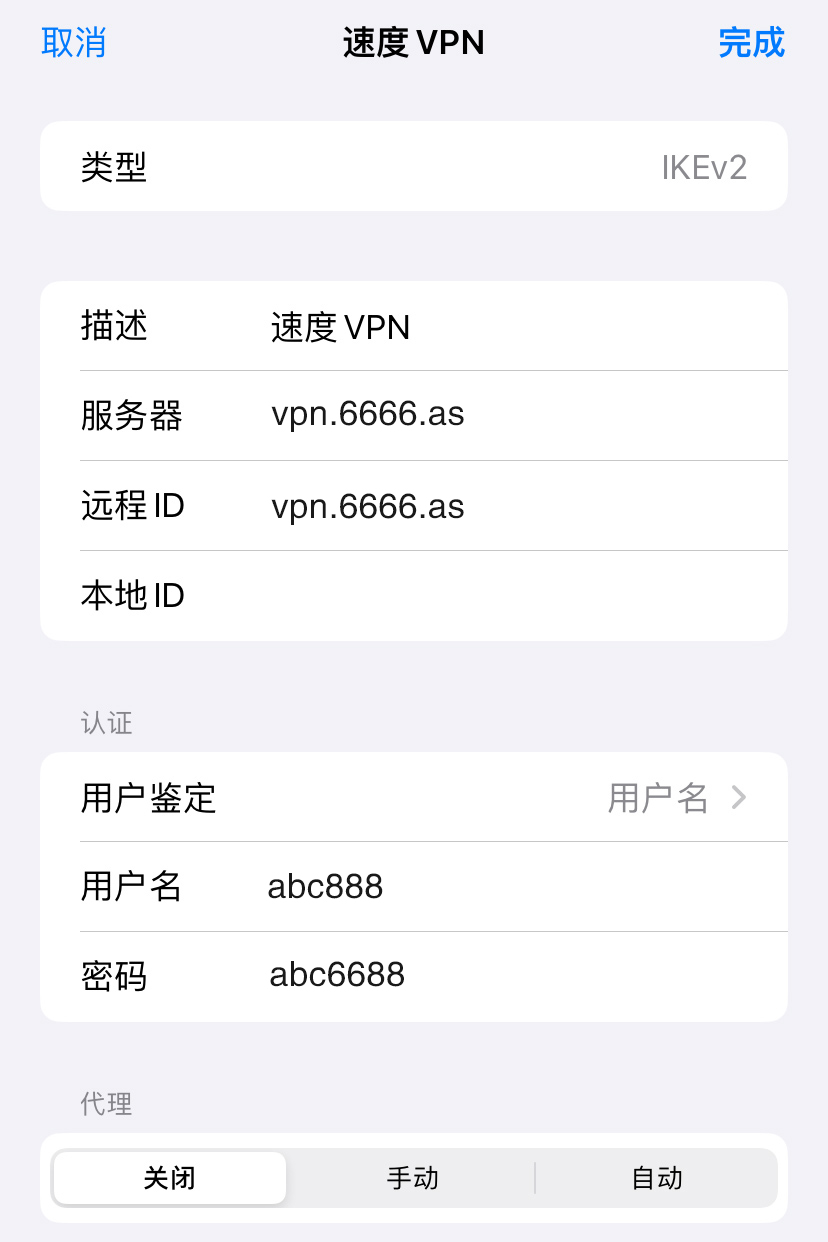Tap 取消 to cancel VPN setup
The width and height of the screenshot is (828, 1242).
(73, 43)
